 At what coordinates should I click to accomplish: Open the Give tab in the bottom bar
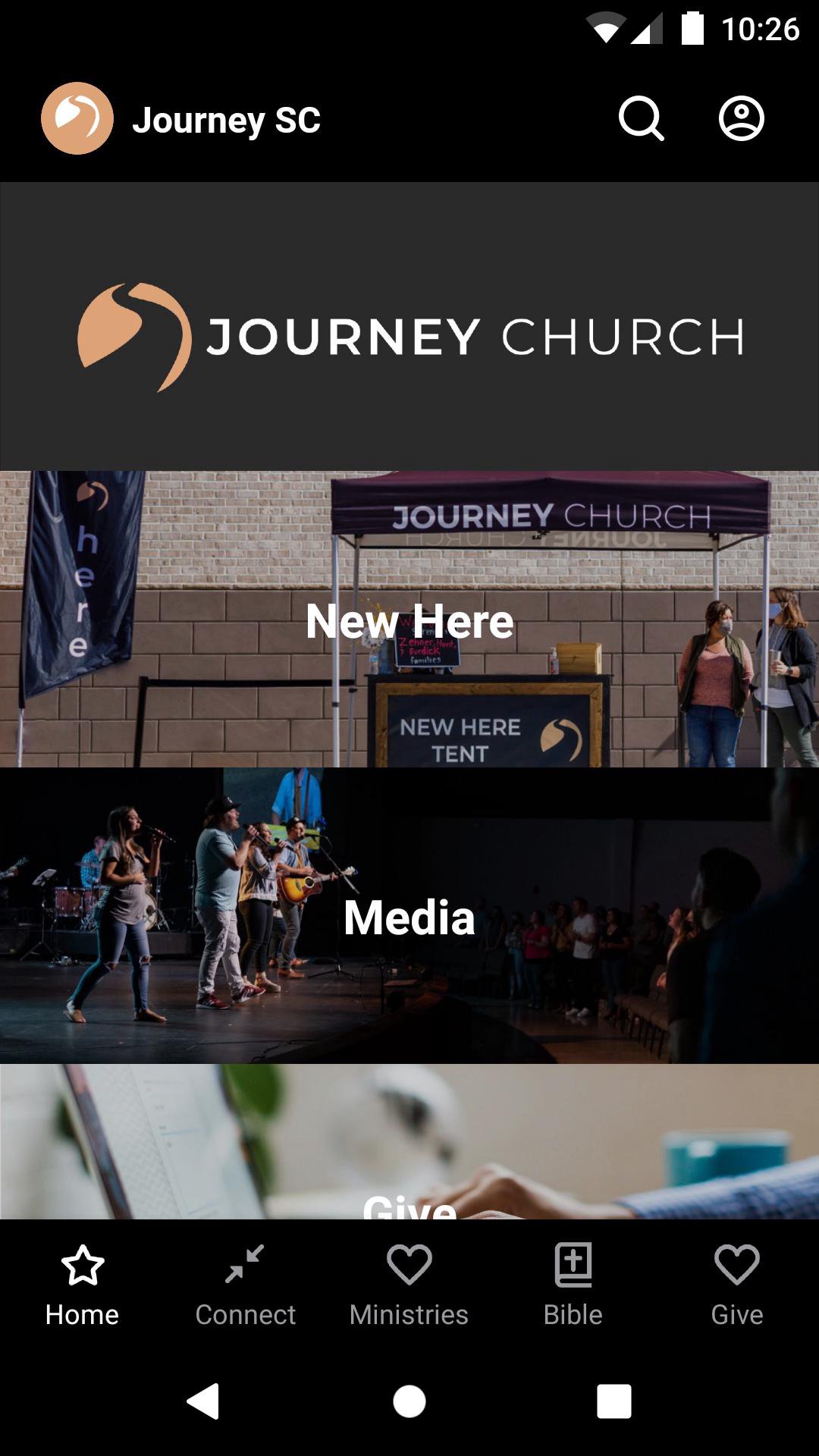pos(737,1283)
